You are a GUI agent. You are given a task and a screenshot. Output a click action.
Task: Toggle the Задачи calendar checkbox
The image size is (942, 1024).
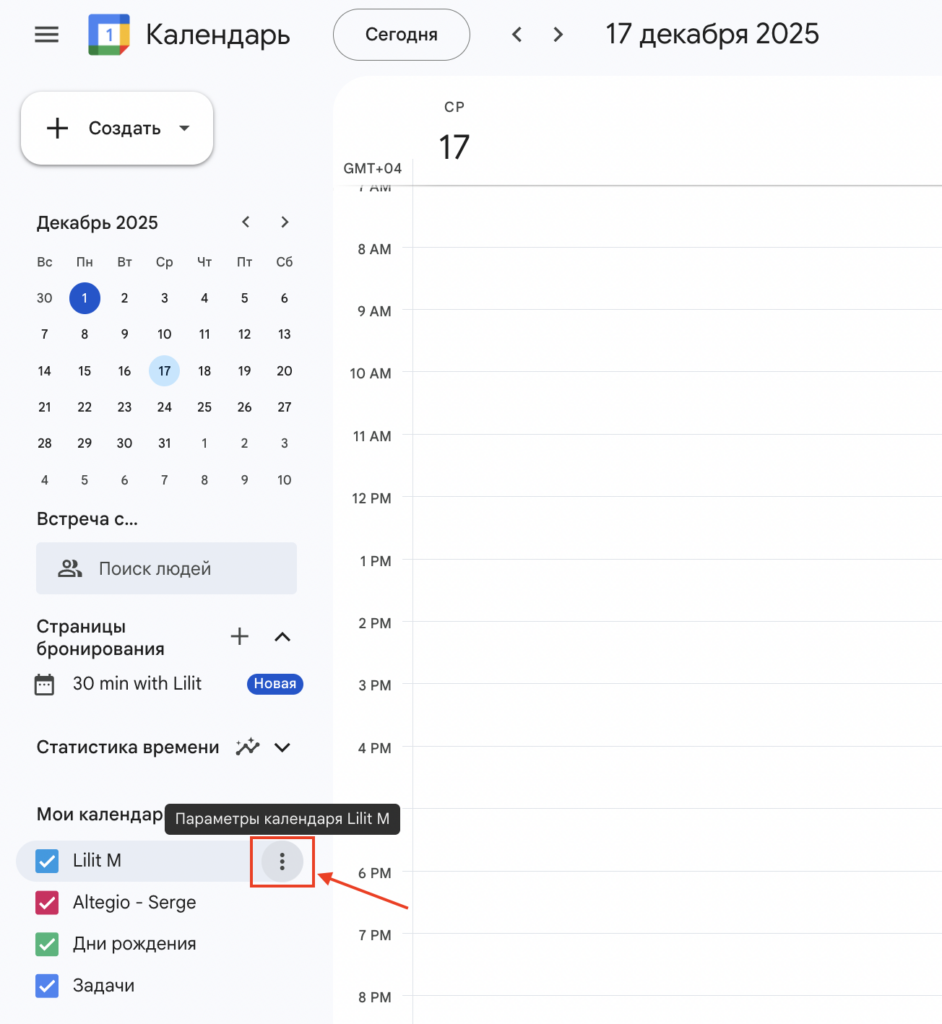pyautogui.click(x=47, y=986)
